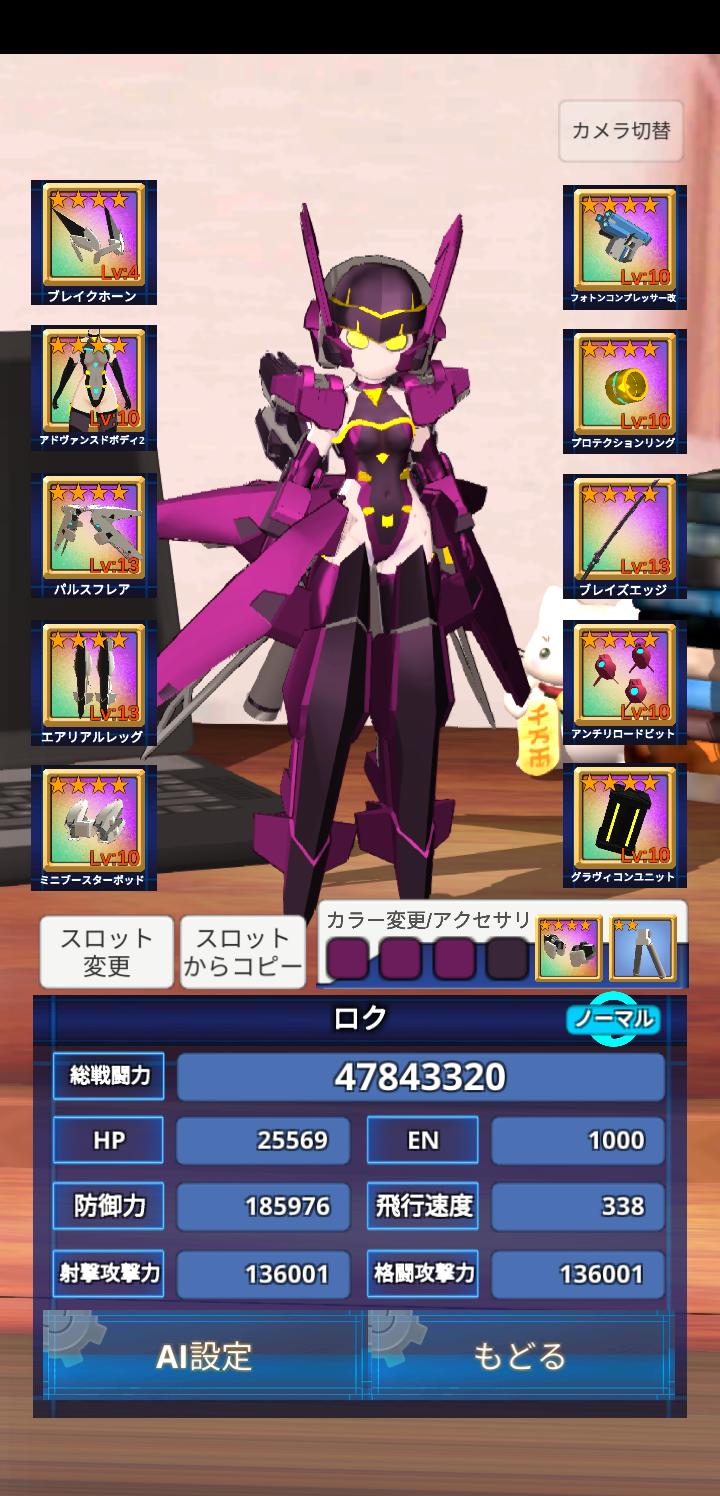Select the ミニブースターポッド slot
The height and width of the screenshot is (1496, 720).
(x=93, y=827)
